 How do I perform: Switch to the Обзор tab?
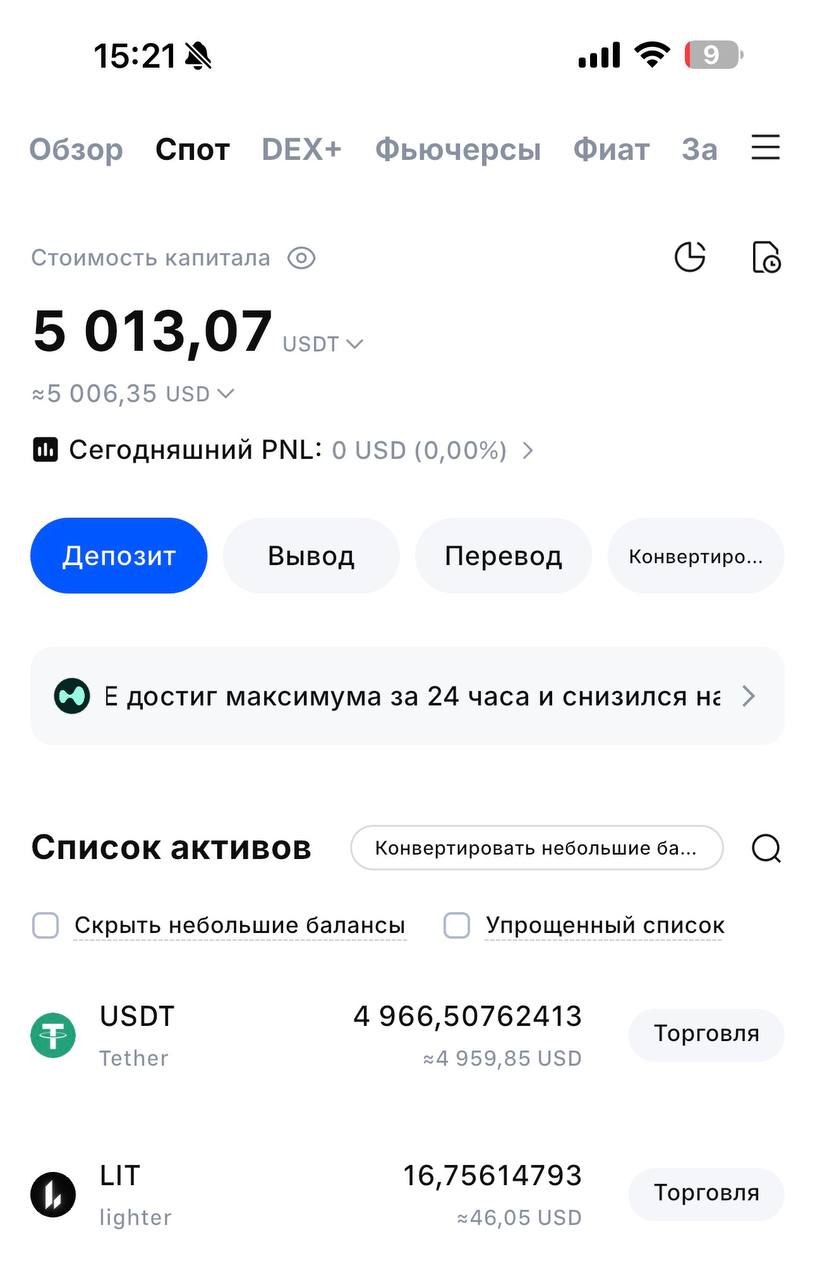click(x=76, y=150)
